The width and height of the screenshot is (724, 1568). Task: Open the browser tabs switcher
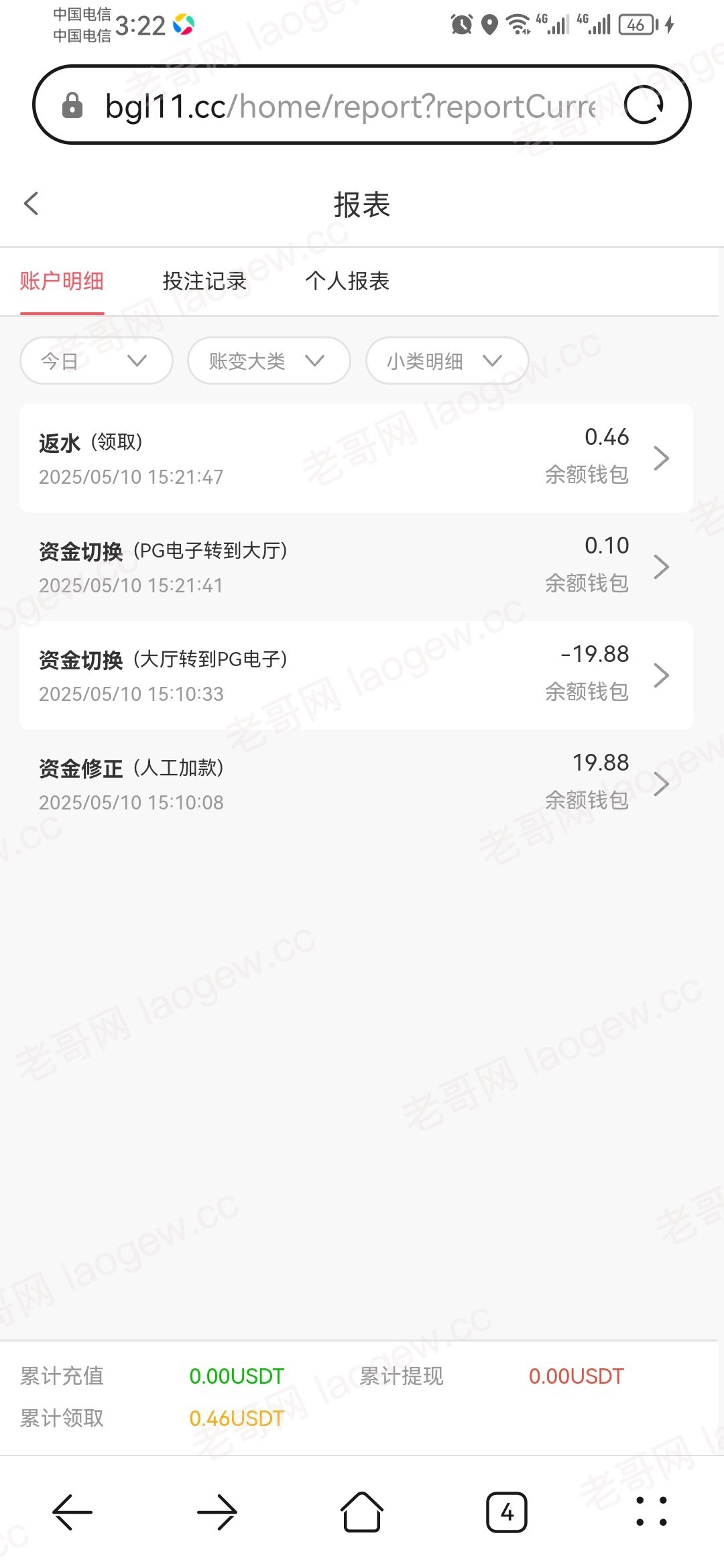pyautogui.click(x=507, y=1512)
